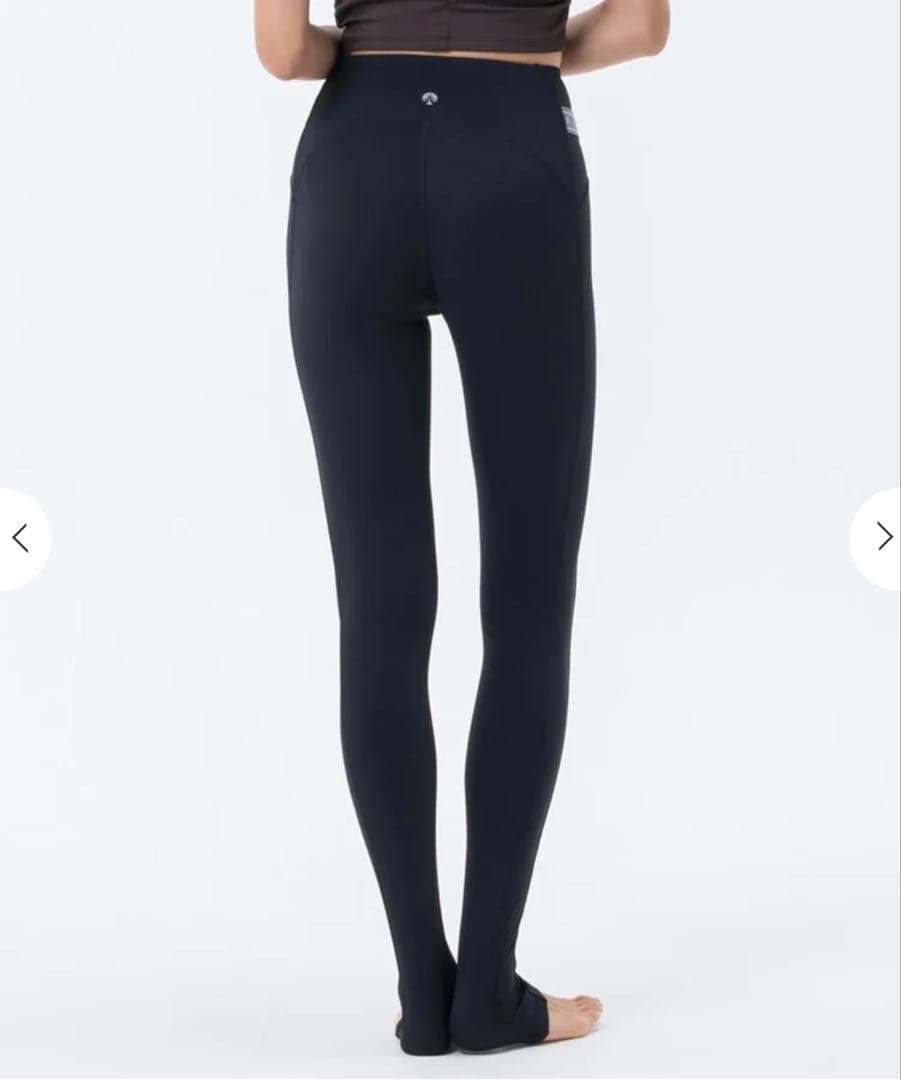The height and width of the screenshot is (1080, 901).
Task: Show the next product photo
Action: pos(882,537)
